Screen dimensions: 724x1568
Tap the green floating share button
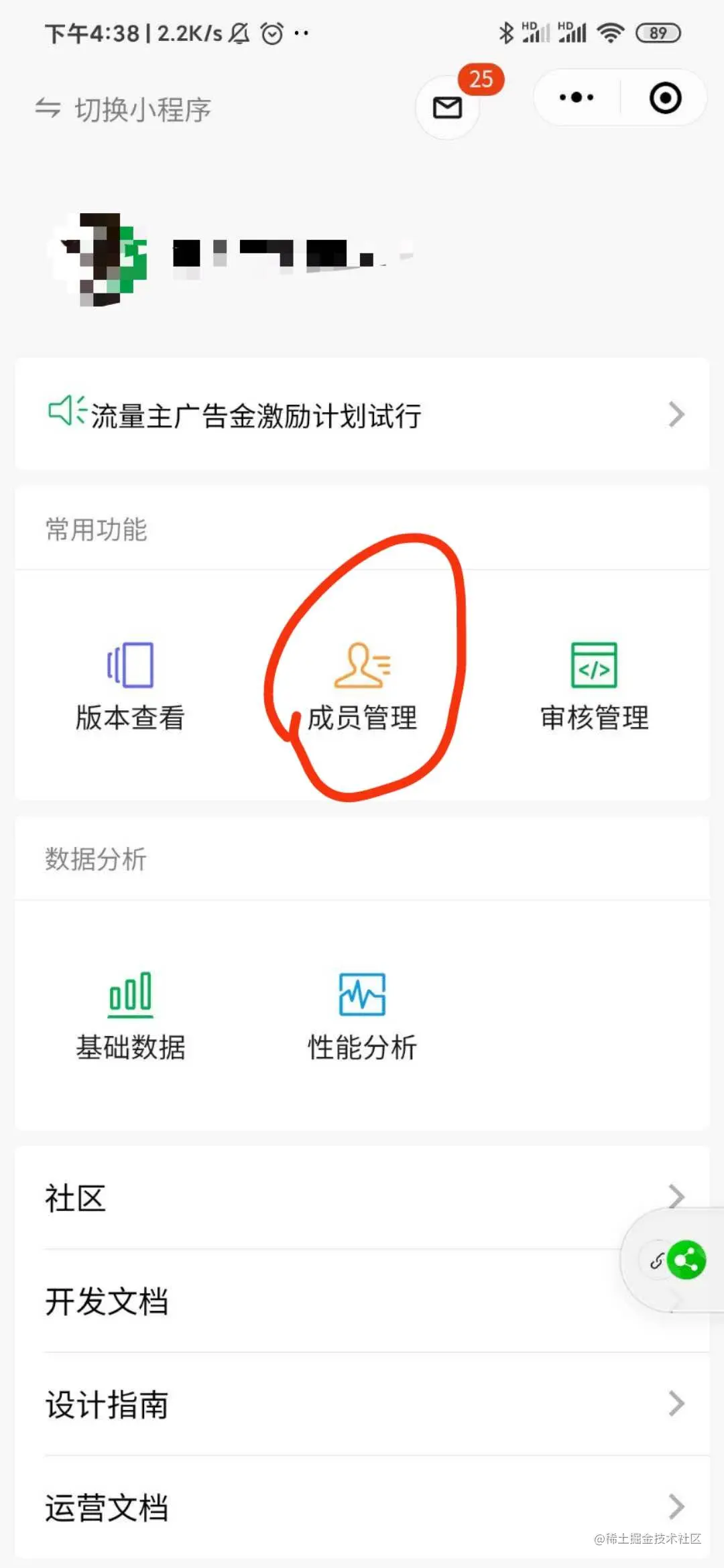click(686, 1260)
